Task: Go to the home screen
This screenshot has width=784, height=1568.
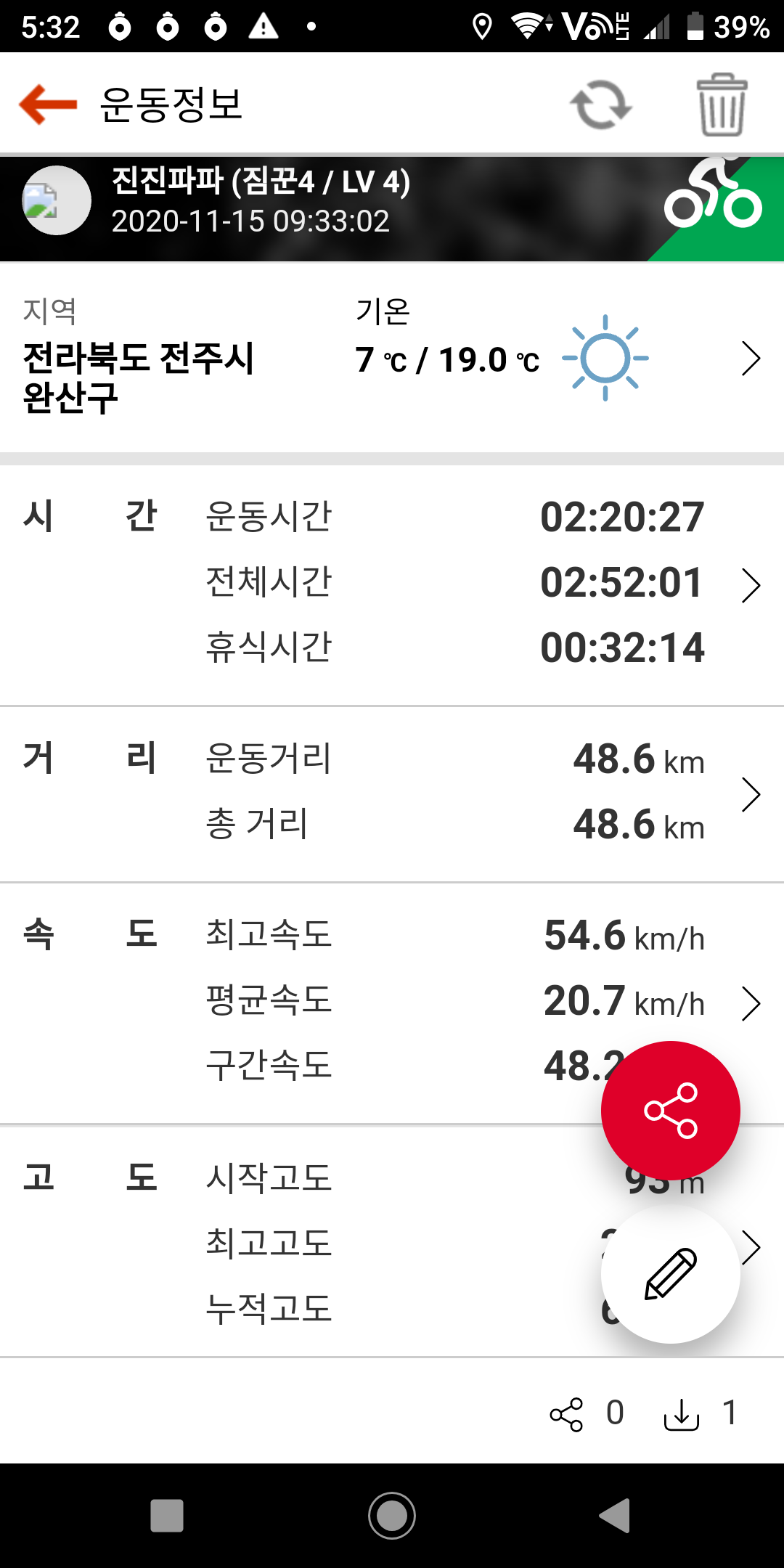Action: click(x=392, y=1516)
